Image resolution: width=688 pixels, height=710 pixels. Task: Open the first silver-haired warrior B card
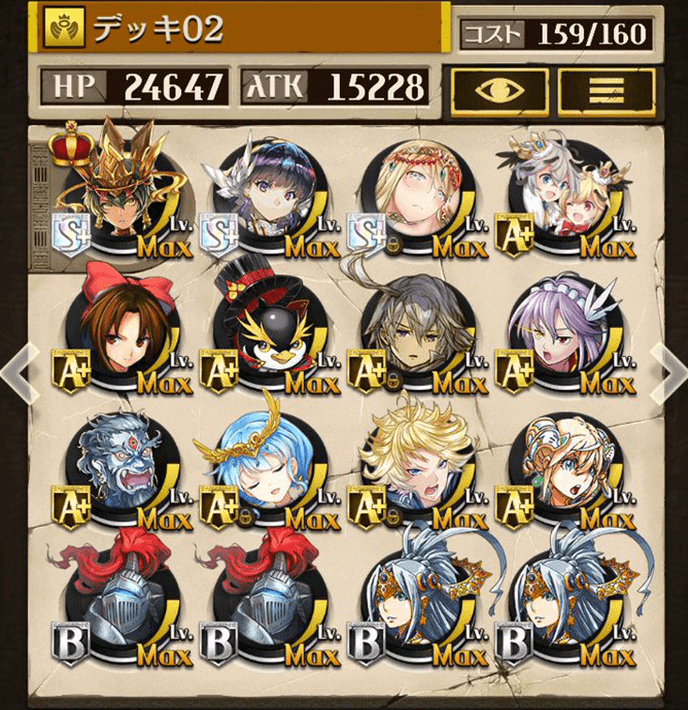pyautogui.click(x=411, y=608)
